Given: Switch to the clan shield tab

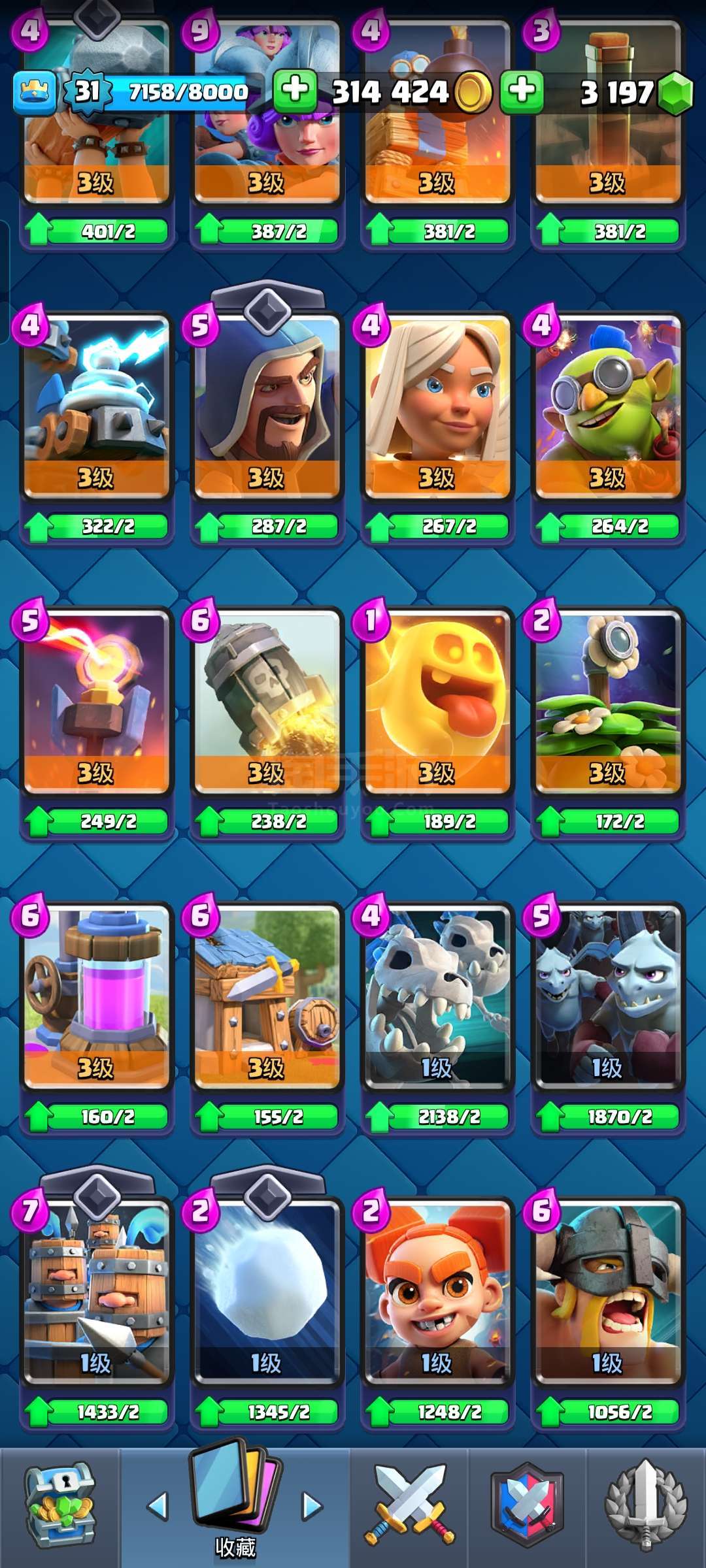Looking at the screenshot, I should 527,1505.
